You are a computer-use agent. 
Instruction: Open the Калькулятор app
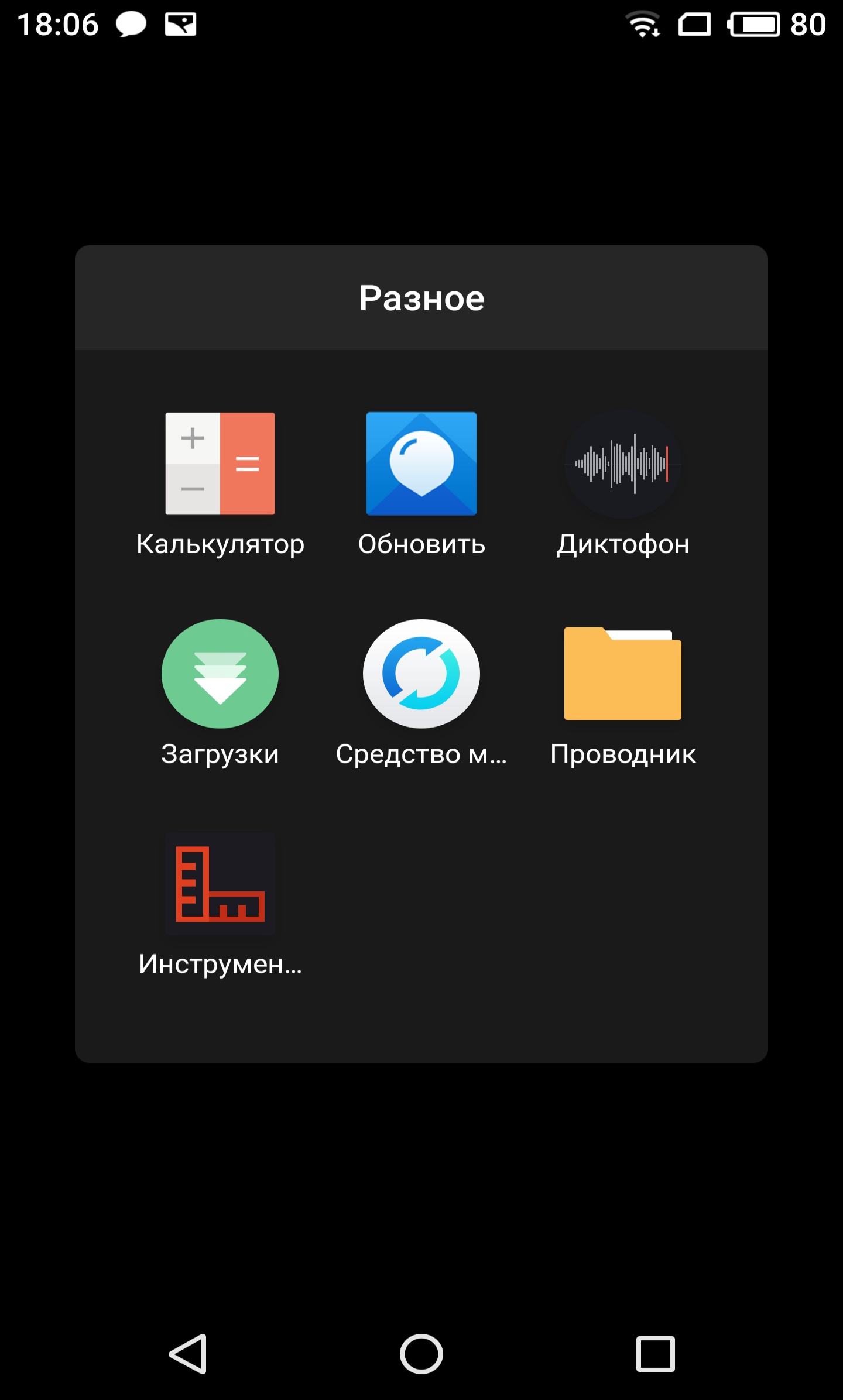click(x=220, y=464)
